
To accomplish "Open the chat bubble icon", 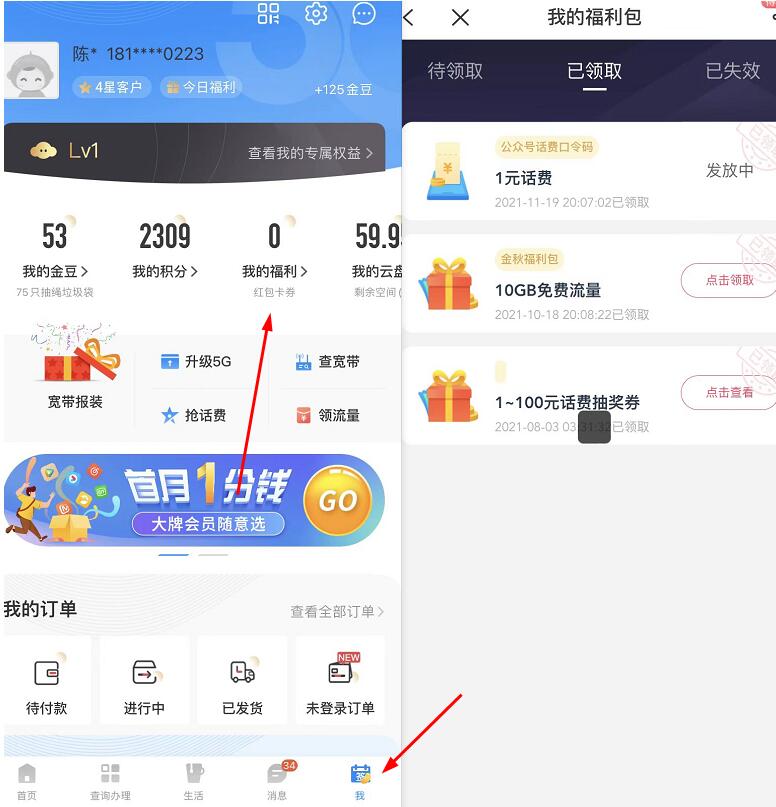I will pos(364,13).
